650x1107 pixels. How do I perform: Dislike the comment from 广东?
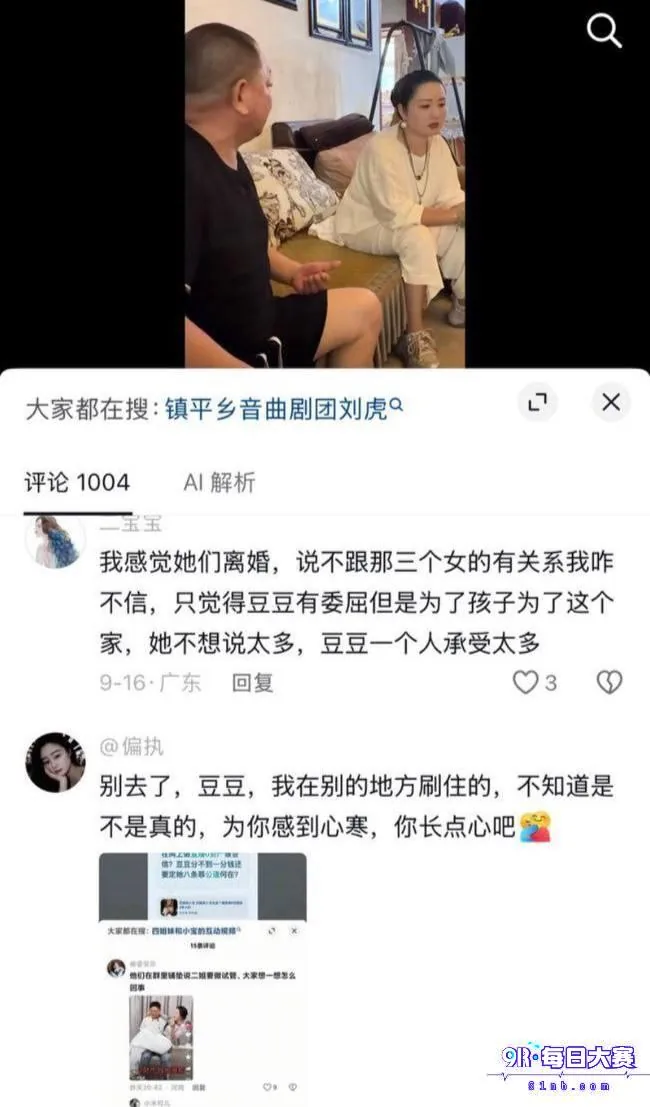[x=610, y=683]
